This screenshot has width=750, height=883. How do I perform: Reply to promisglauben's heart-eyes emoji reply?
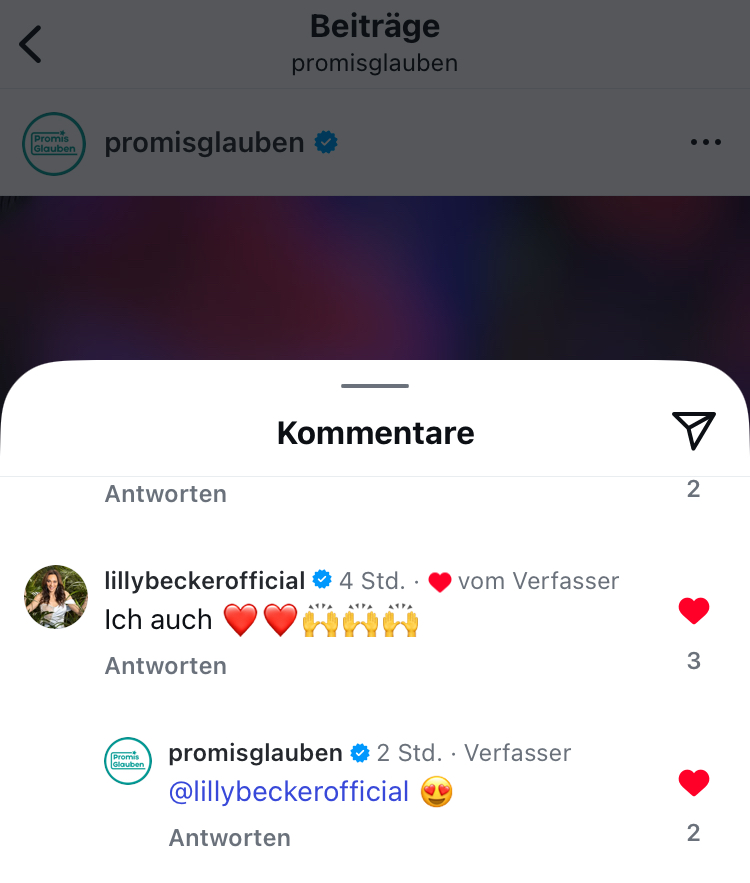pyautogui.click(x=230, y=838)
